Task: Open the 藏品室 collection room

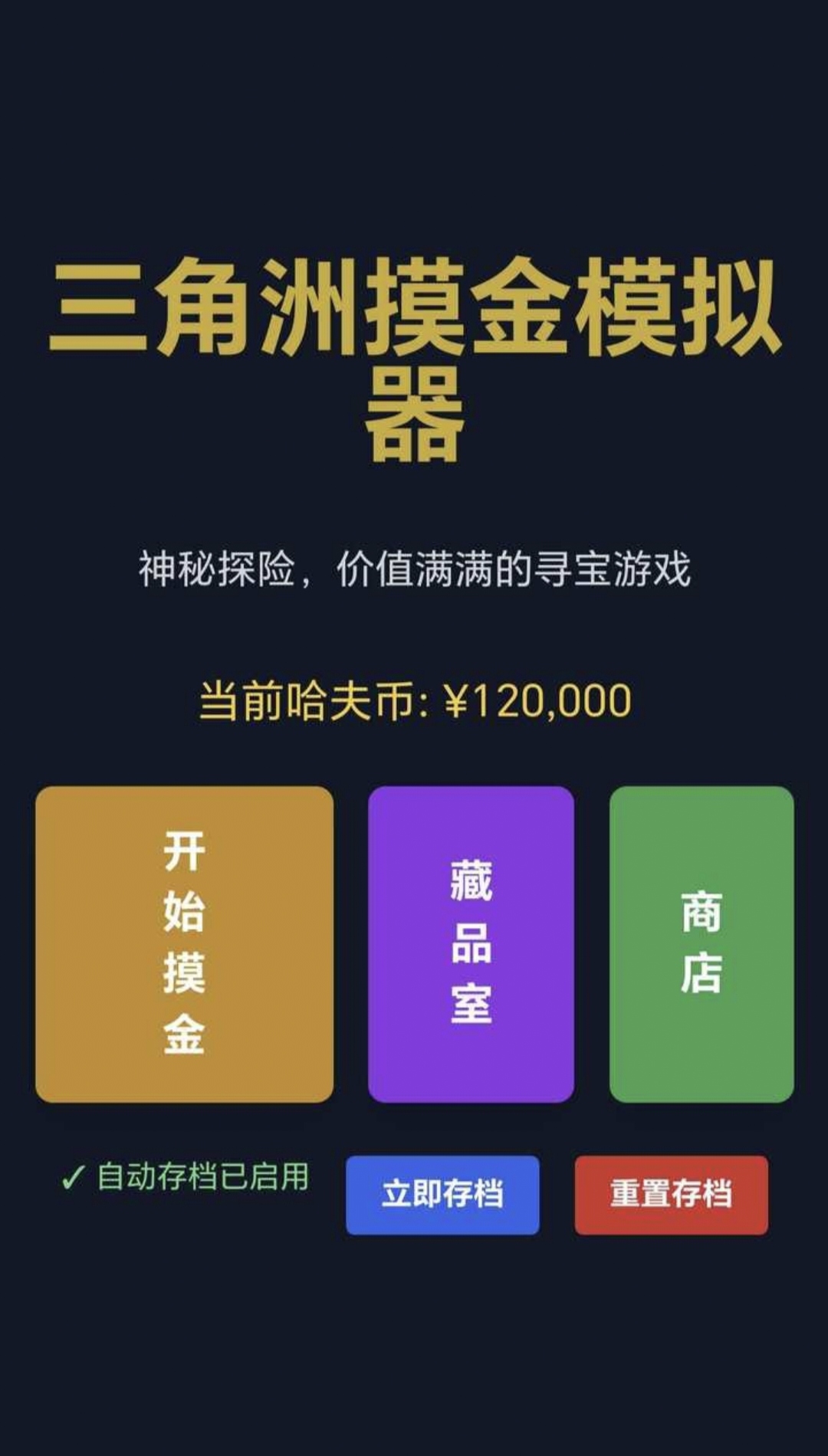Action: (471, 944)
